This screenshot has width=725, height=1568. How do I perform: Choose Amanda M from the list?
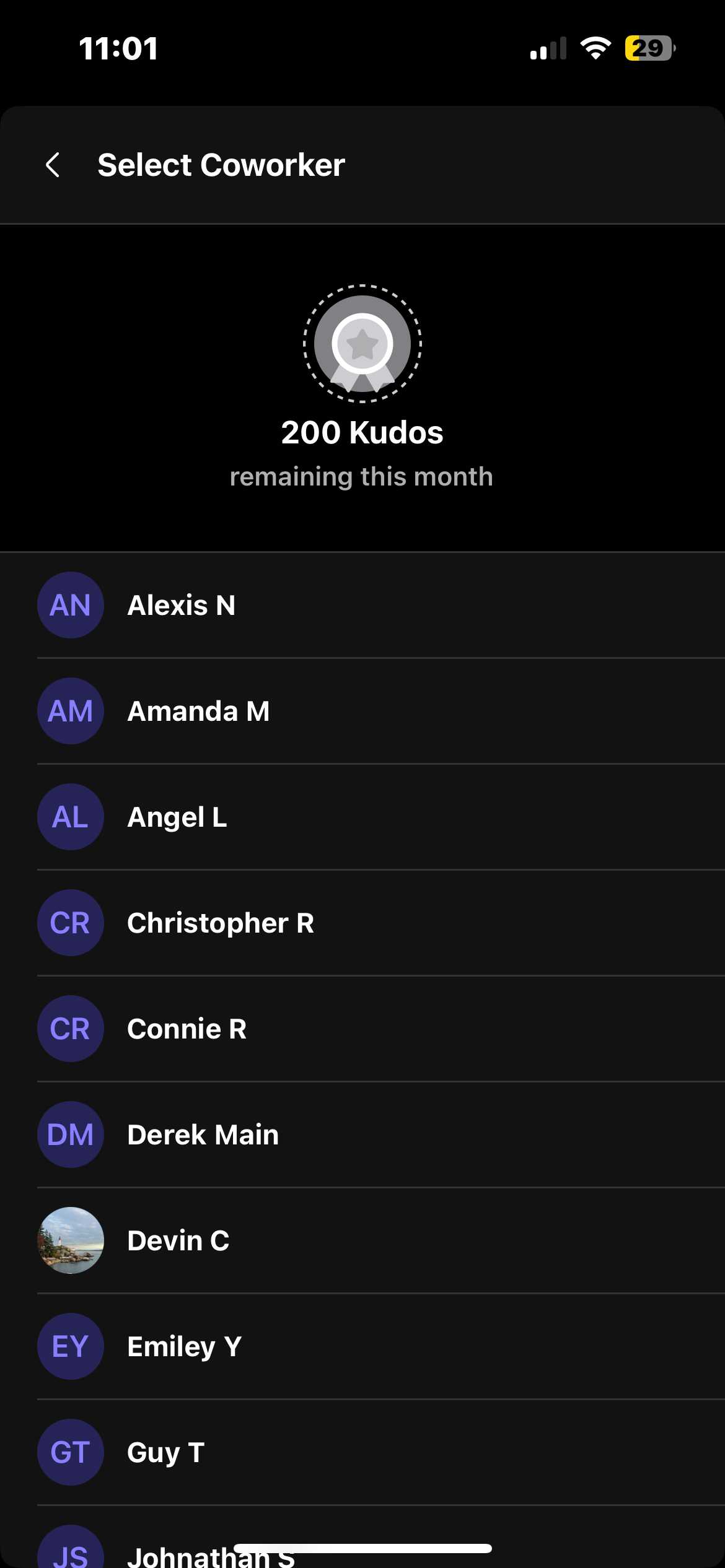pos(198,711)
